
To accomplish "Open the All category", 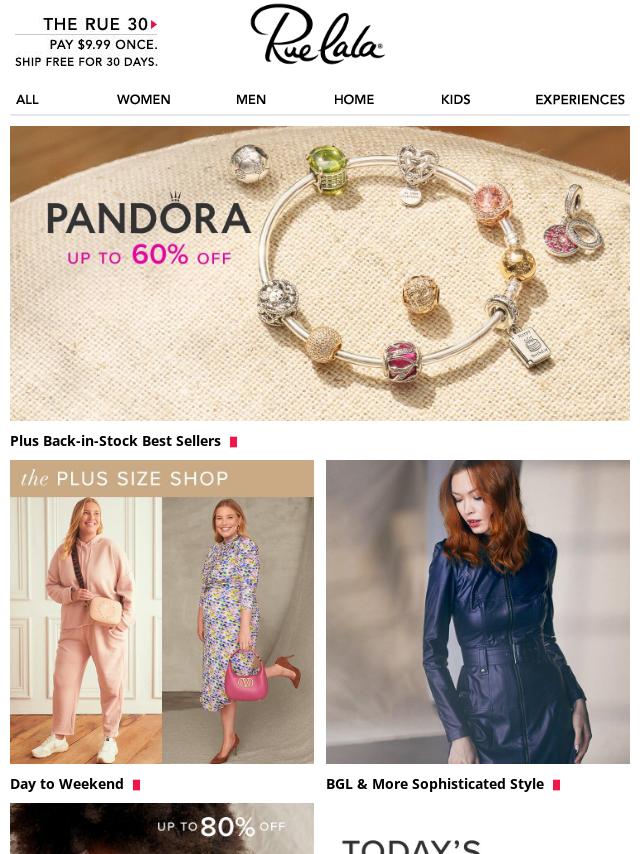I will click(x=27, y=99).
